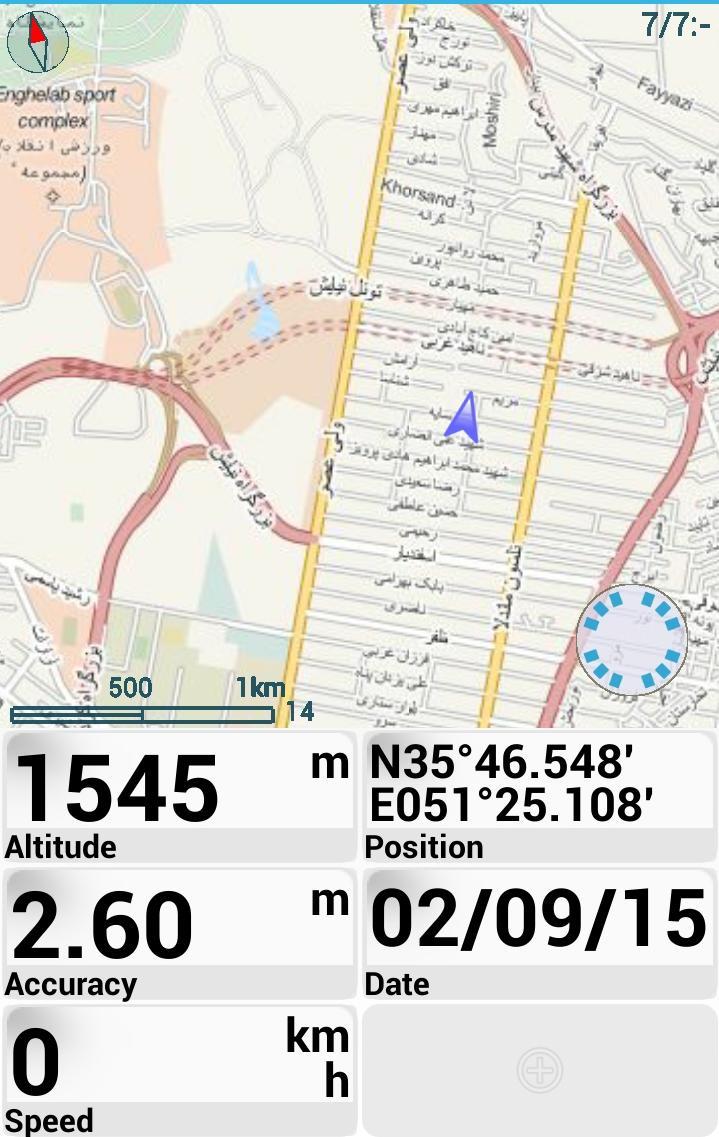Image resolution: width=719 pixels, height=1137 pixels.
Task: Add a data field with the plus tile
Action: (539, 1070)
